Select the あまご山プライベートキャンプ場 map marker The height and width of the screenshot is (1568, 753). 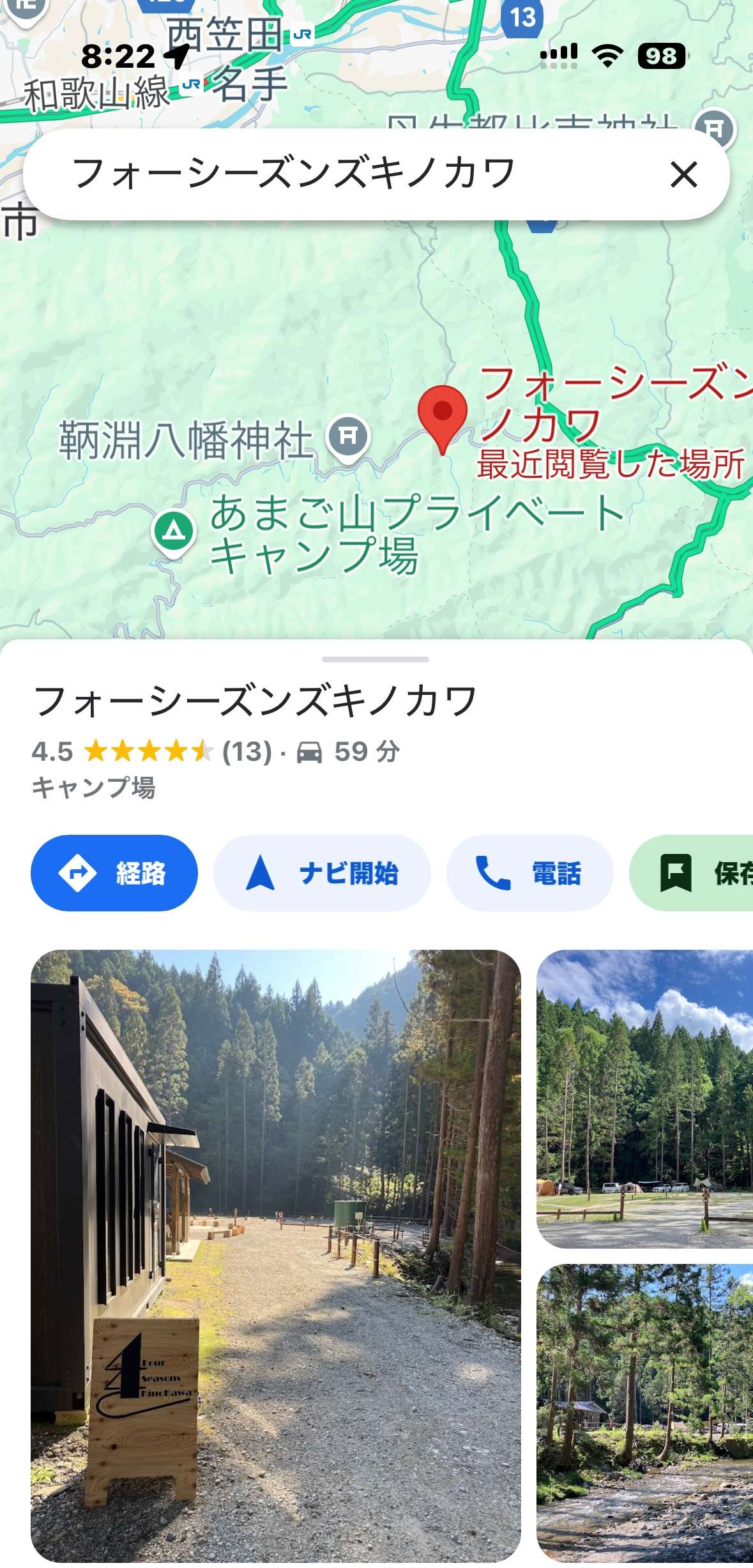173,531
